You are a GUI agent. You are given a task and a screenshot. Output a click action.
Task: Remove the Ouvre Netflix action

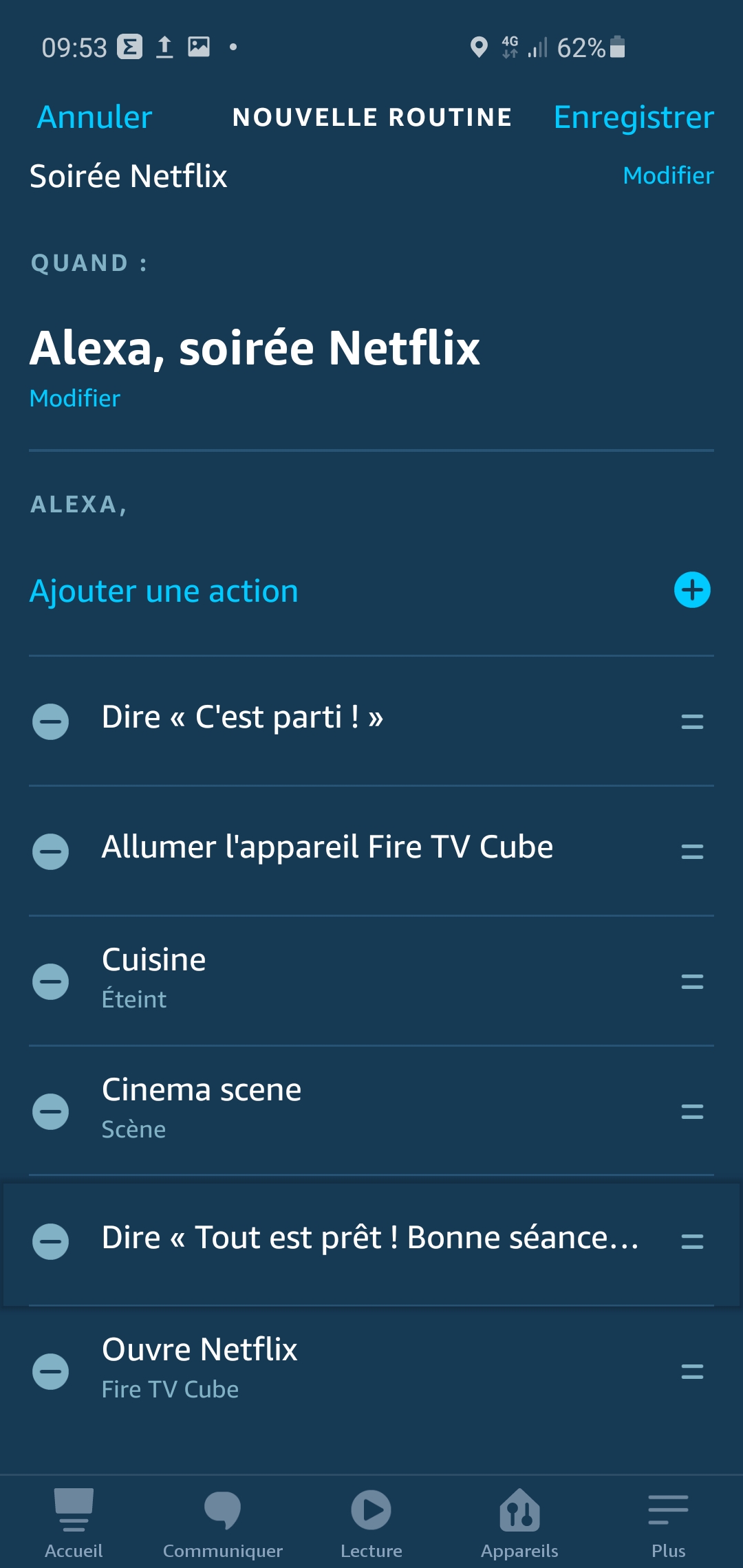click(51, 1371)
